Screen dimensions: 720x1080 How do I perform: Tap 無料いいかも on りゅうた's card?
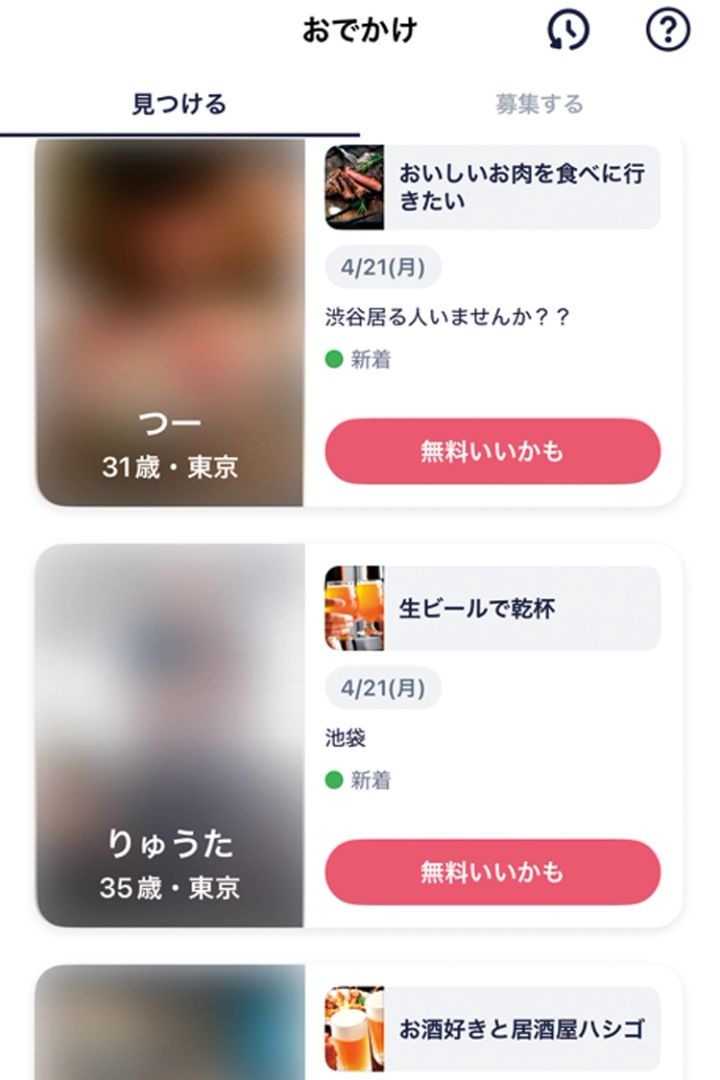click(492, 872)
